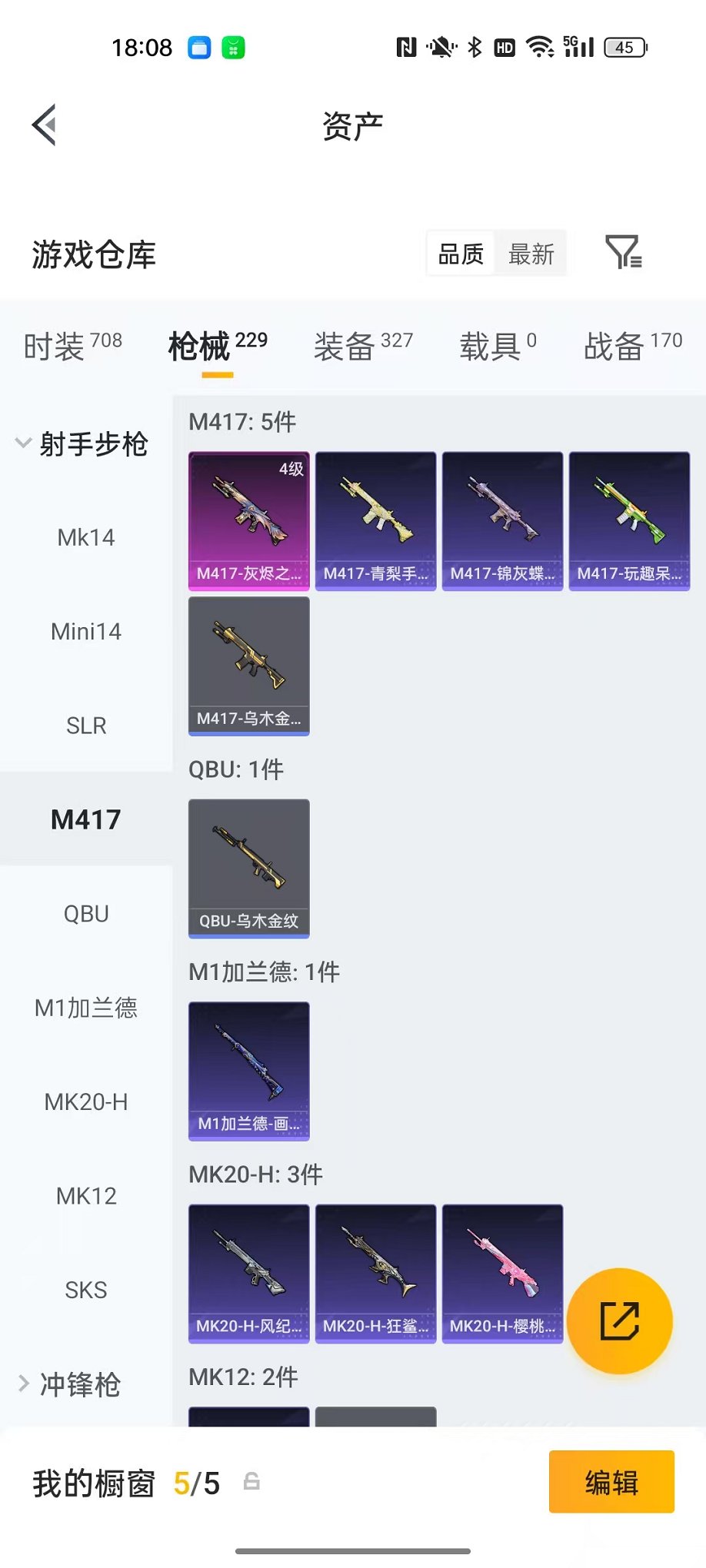Open the MK20-H-樱桃 skin
This screenshot has height=1568, width=706.
click(503, 1274)
